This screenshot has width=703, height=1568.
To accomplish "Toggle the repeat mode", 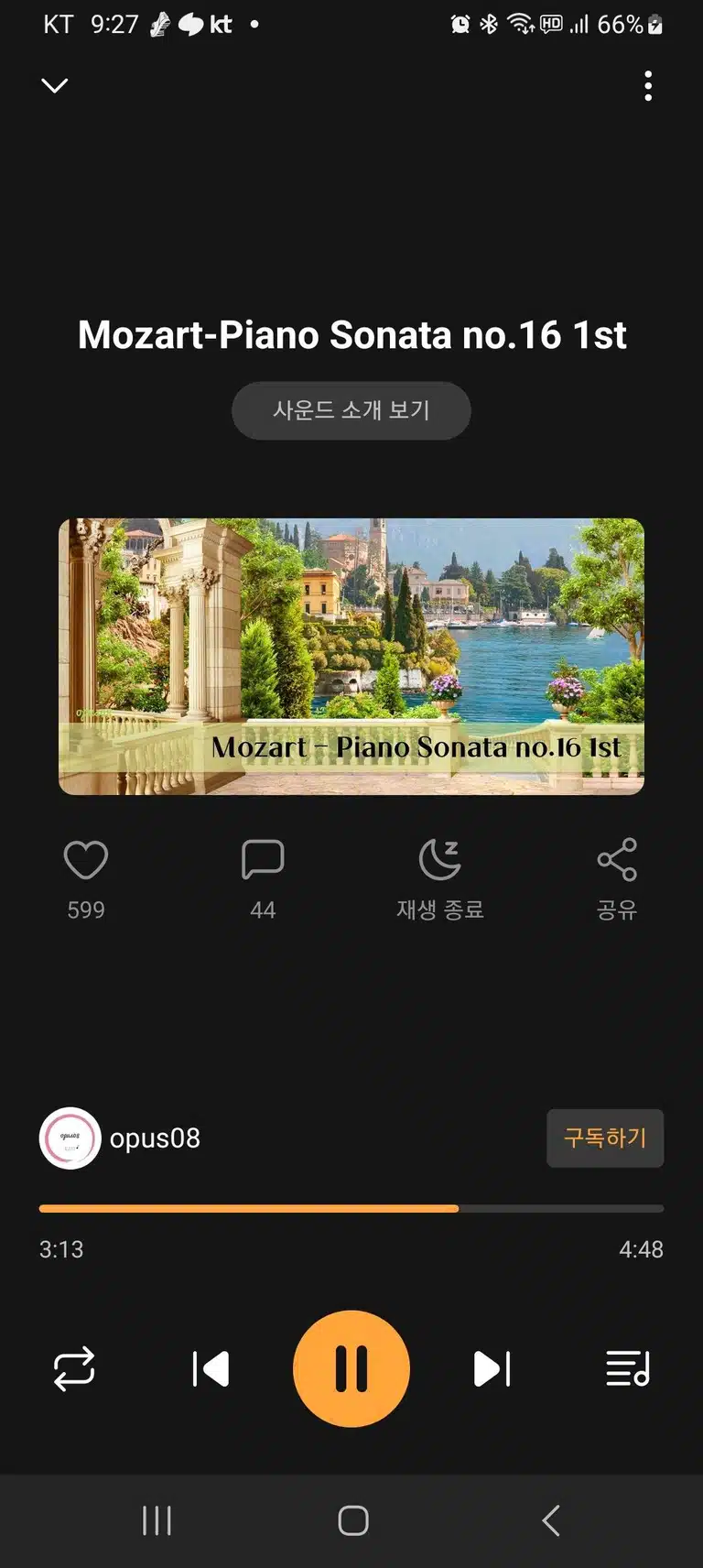I will point(74,1369).
